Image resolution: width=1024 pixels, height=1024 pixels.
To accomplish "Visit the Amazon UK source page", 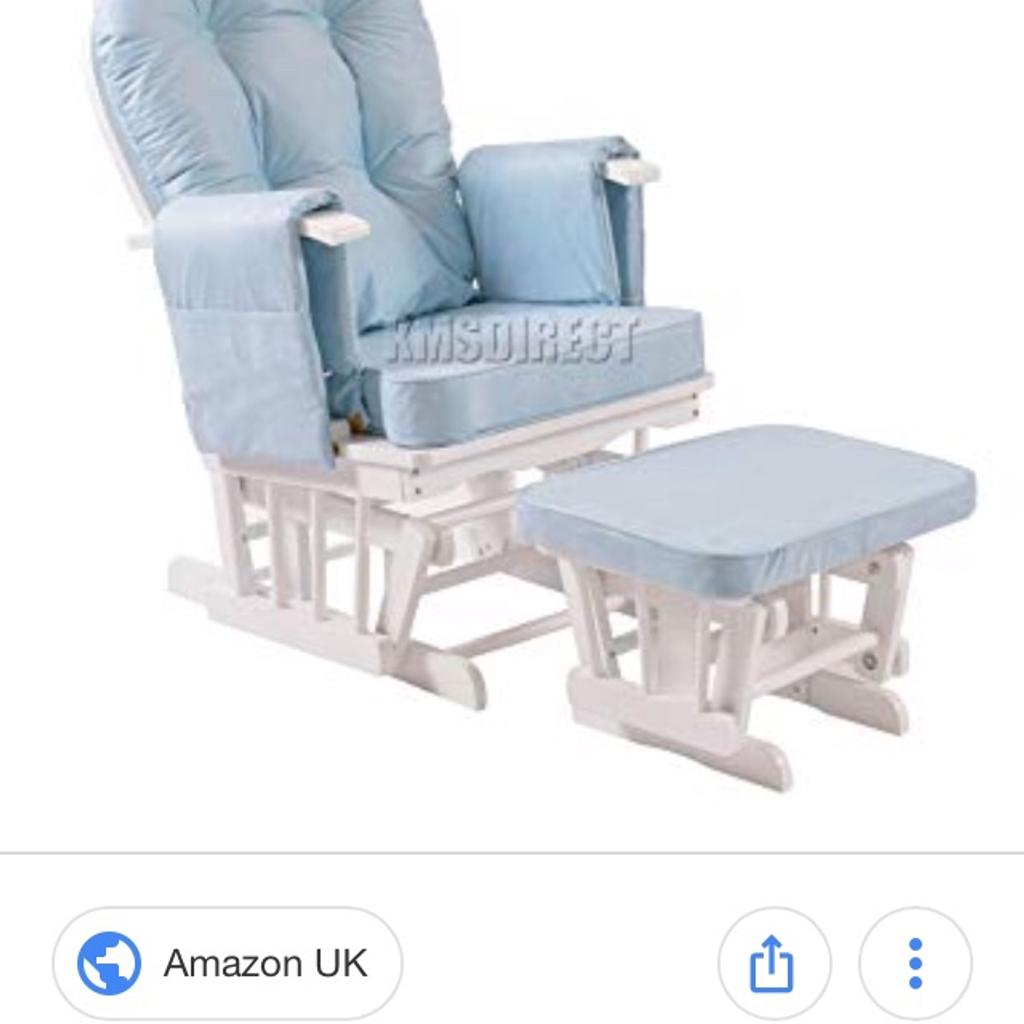I will point(228,964).
